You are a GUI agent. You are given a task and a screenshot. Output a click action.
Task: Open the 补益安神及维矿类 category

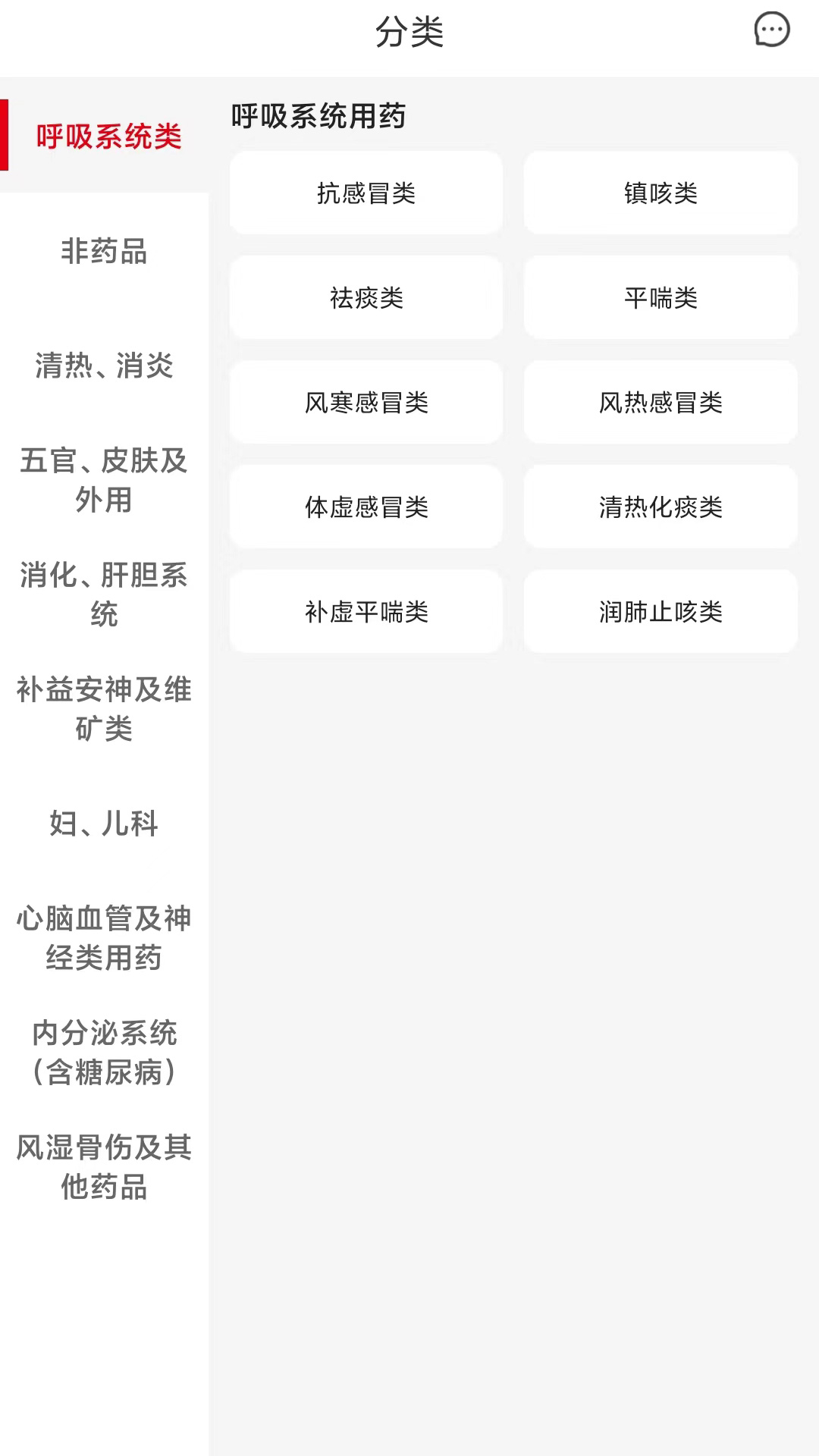(x=104, y=711)
